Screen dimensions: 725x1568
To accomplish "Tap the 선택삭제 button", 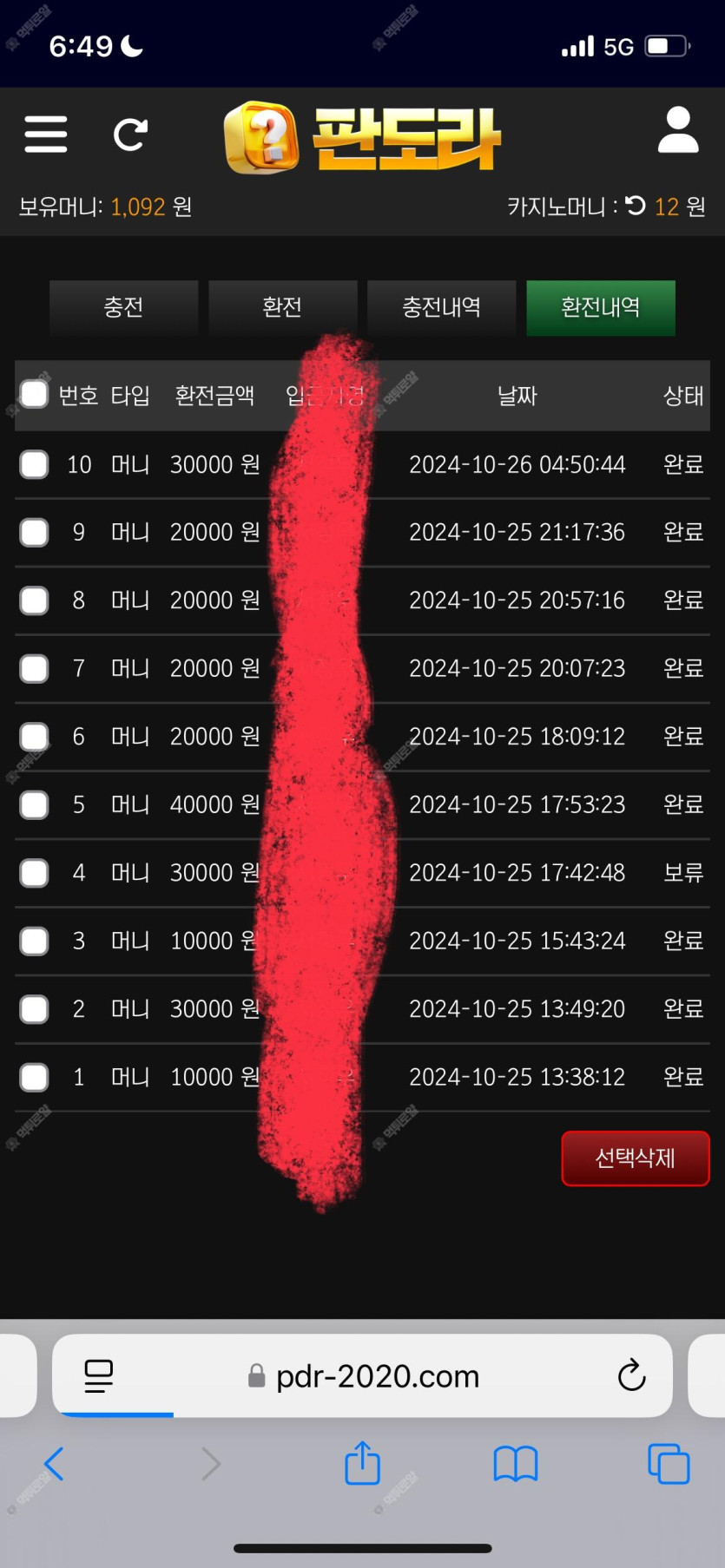I will click(x=636, y=1158).
